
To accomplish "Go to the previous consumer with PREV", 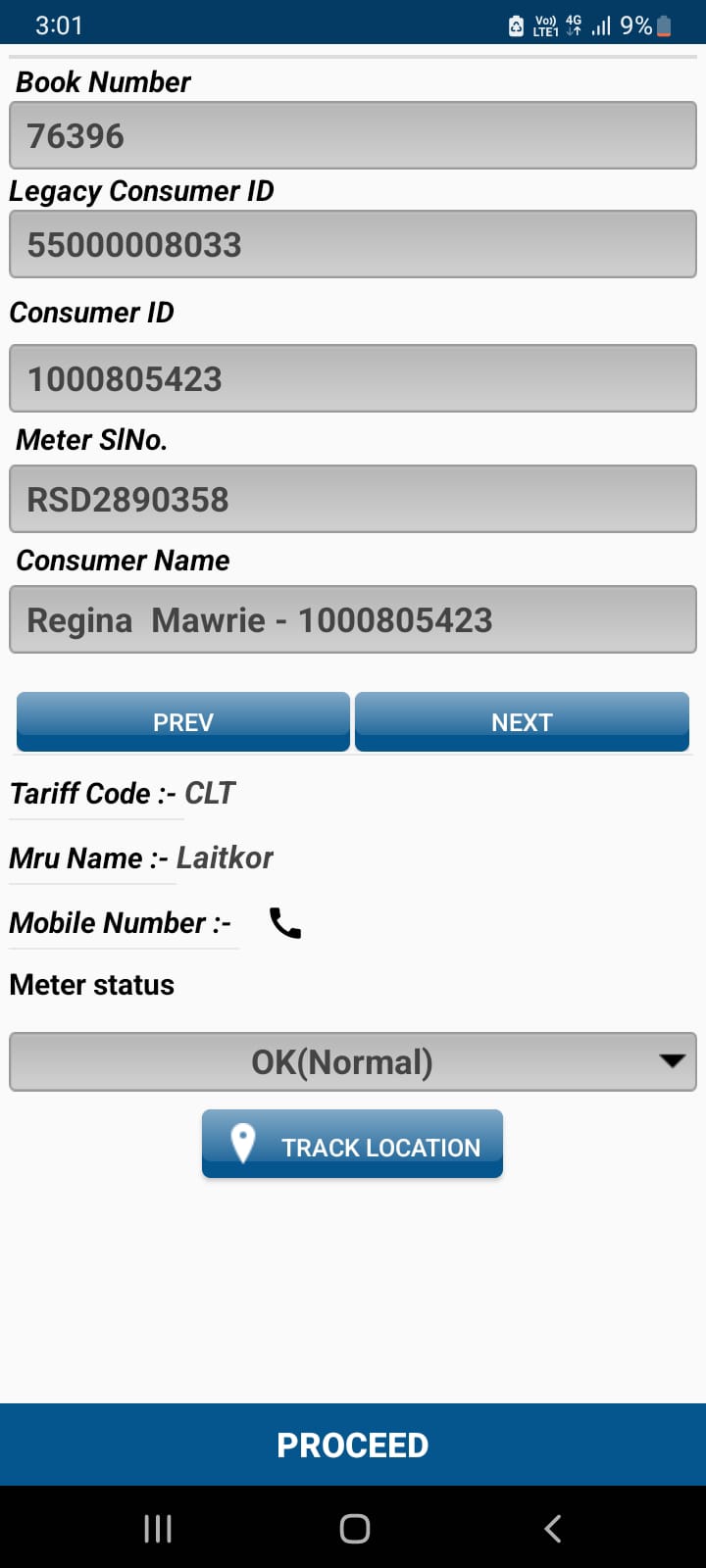I will click(183, 722).
